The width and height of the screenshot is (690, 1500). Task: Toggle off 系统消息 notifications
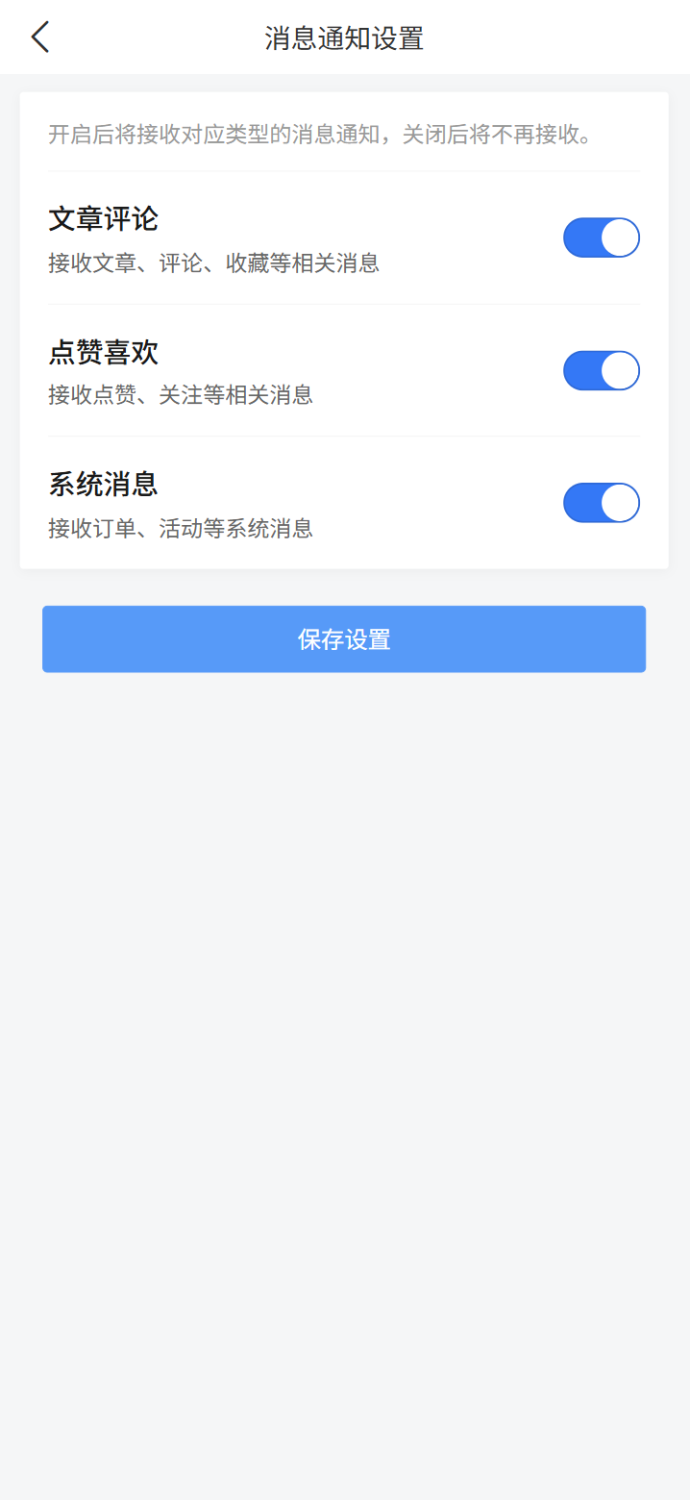point(601,503)
